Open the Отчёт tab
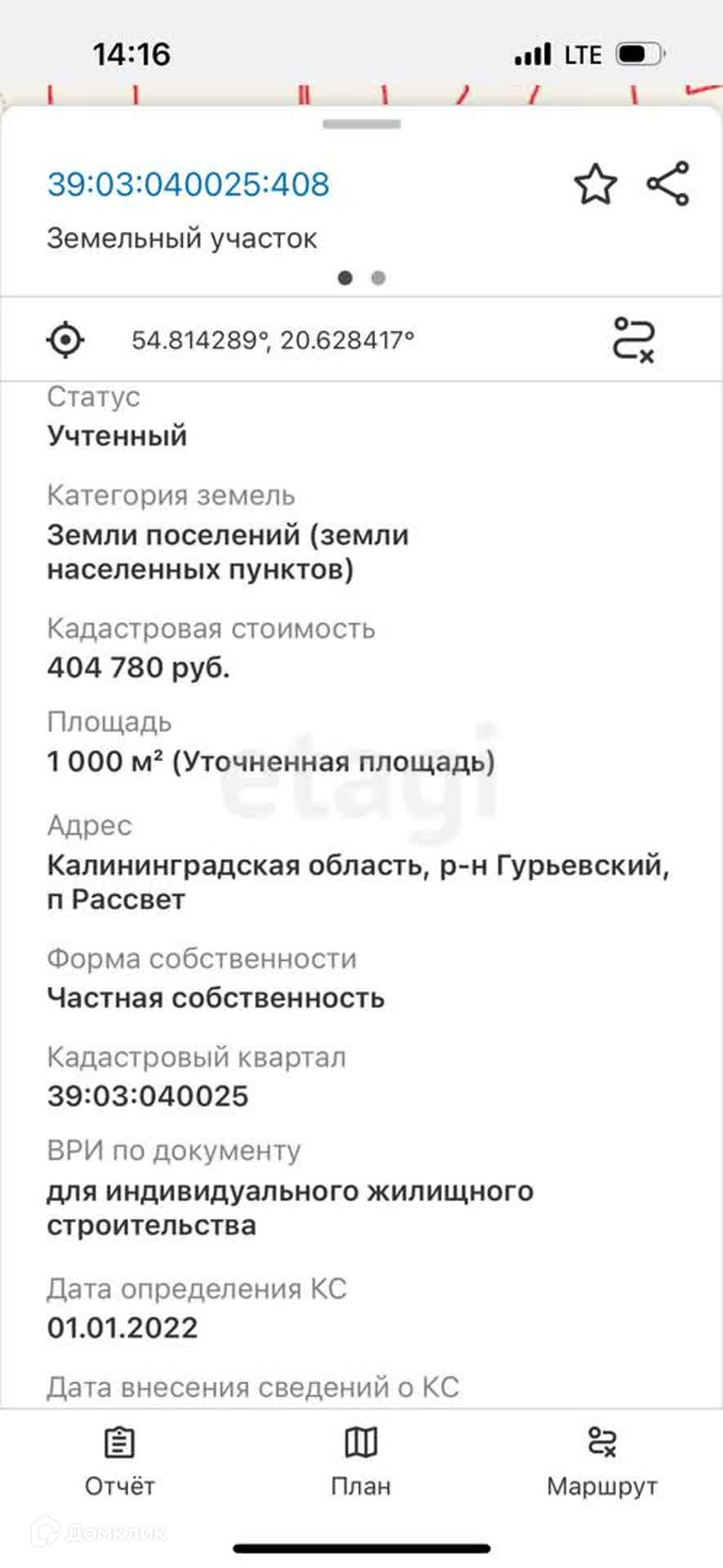Image resolution: width=723 pixels, height=1568 pixels. click(119, 1463)
